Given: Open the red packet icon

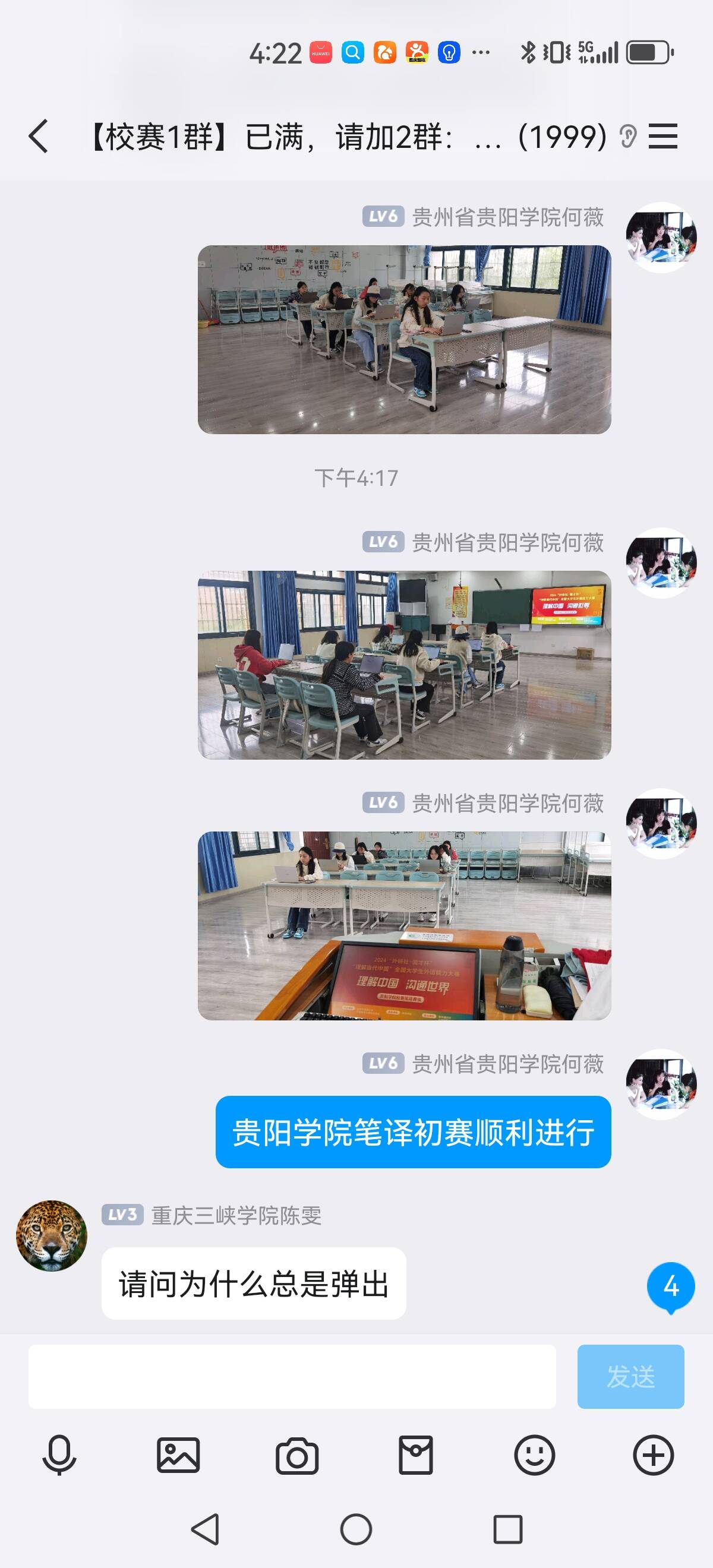Looking at the screenshot, I should tap(416, 1455).
